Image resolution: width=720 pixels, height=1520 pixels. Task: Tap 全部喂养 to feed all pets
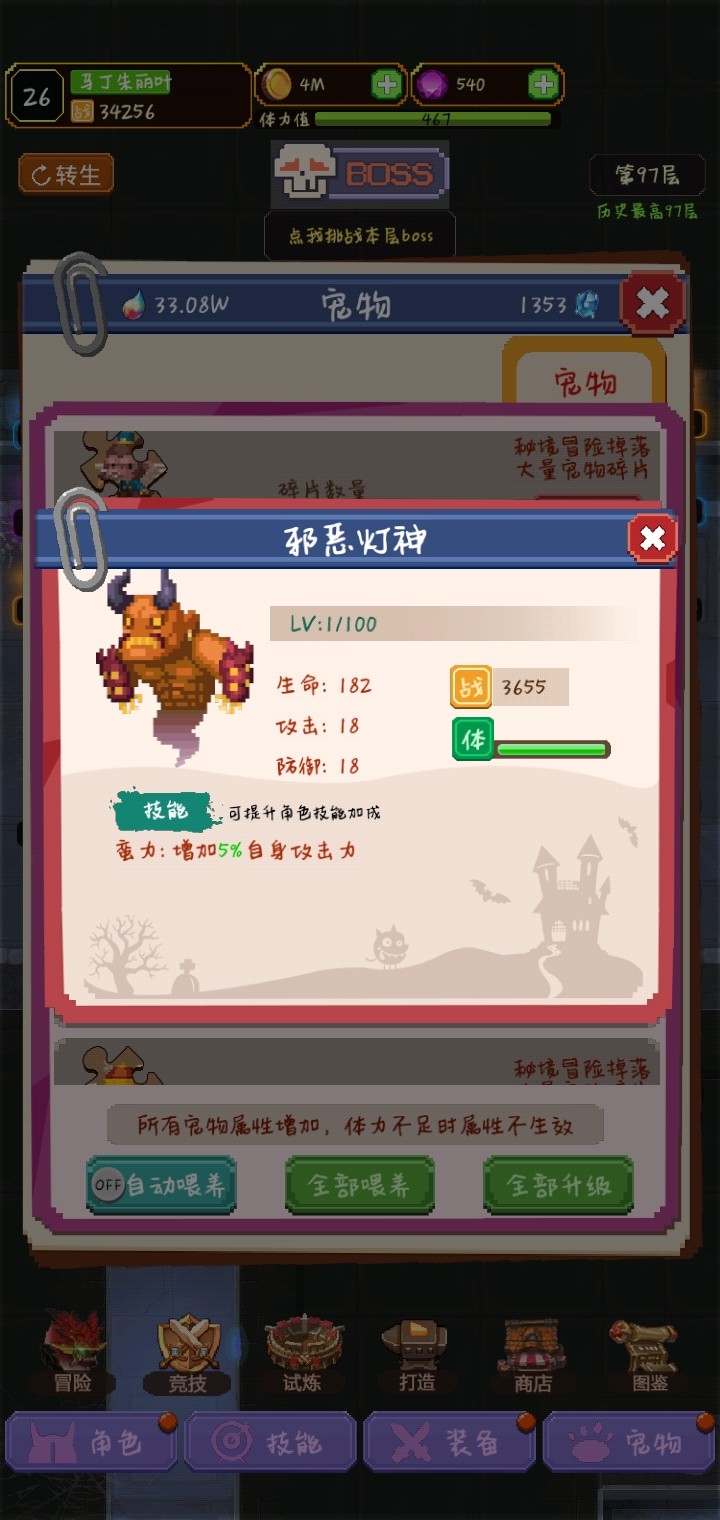[360, 1185]
